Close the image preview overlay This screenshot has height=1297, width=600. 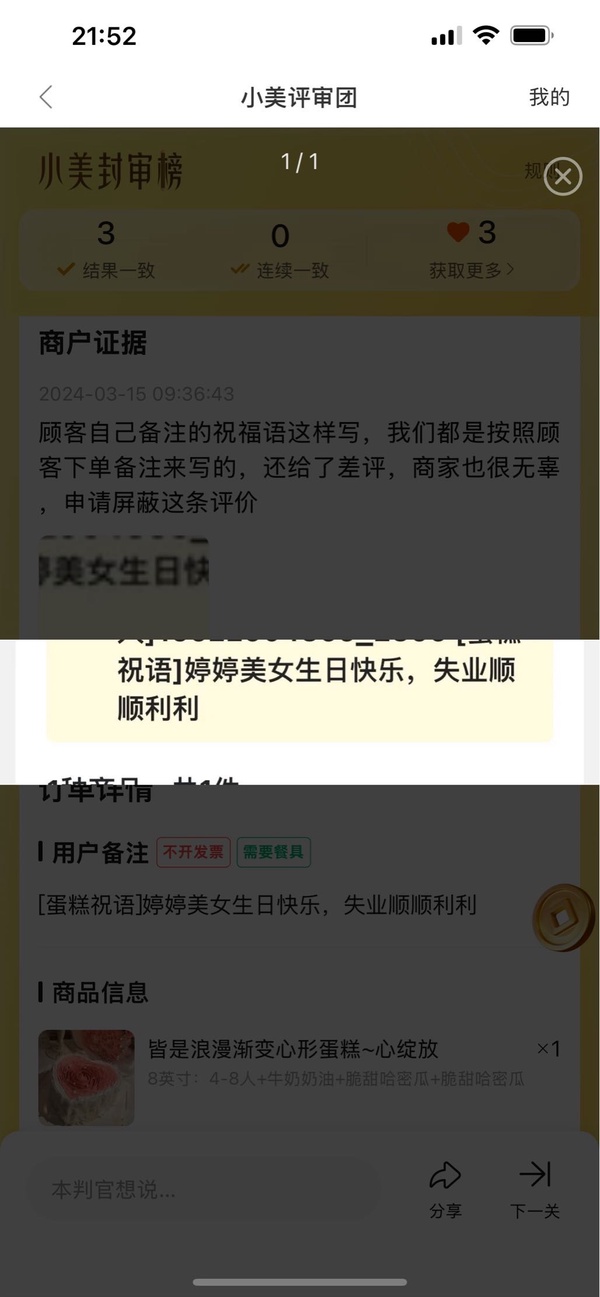[x=563, y=178]
